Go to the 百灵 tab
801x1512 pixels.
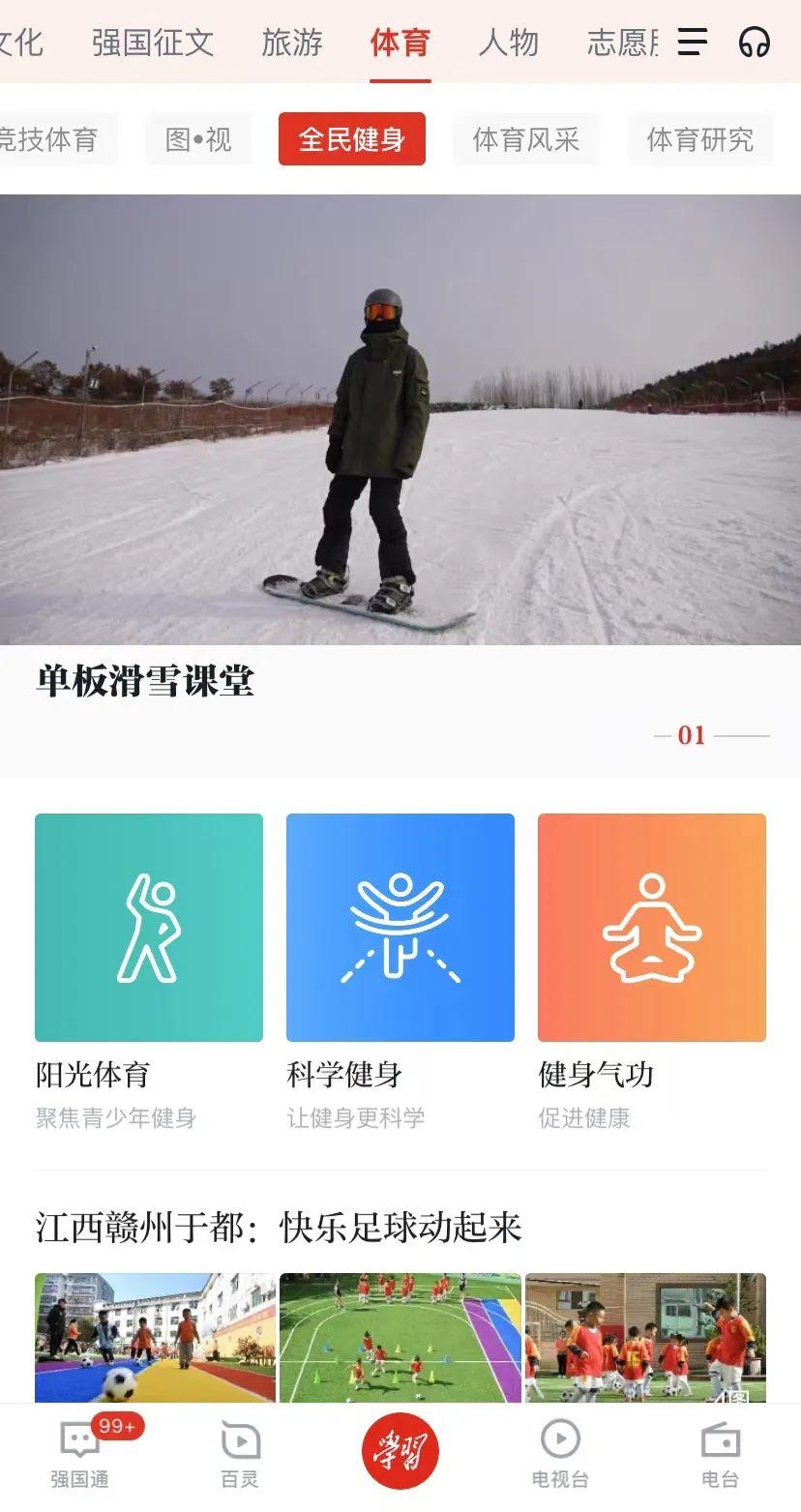point(240,1452)
